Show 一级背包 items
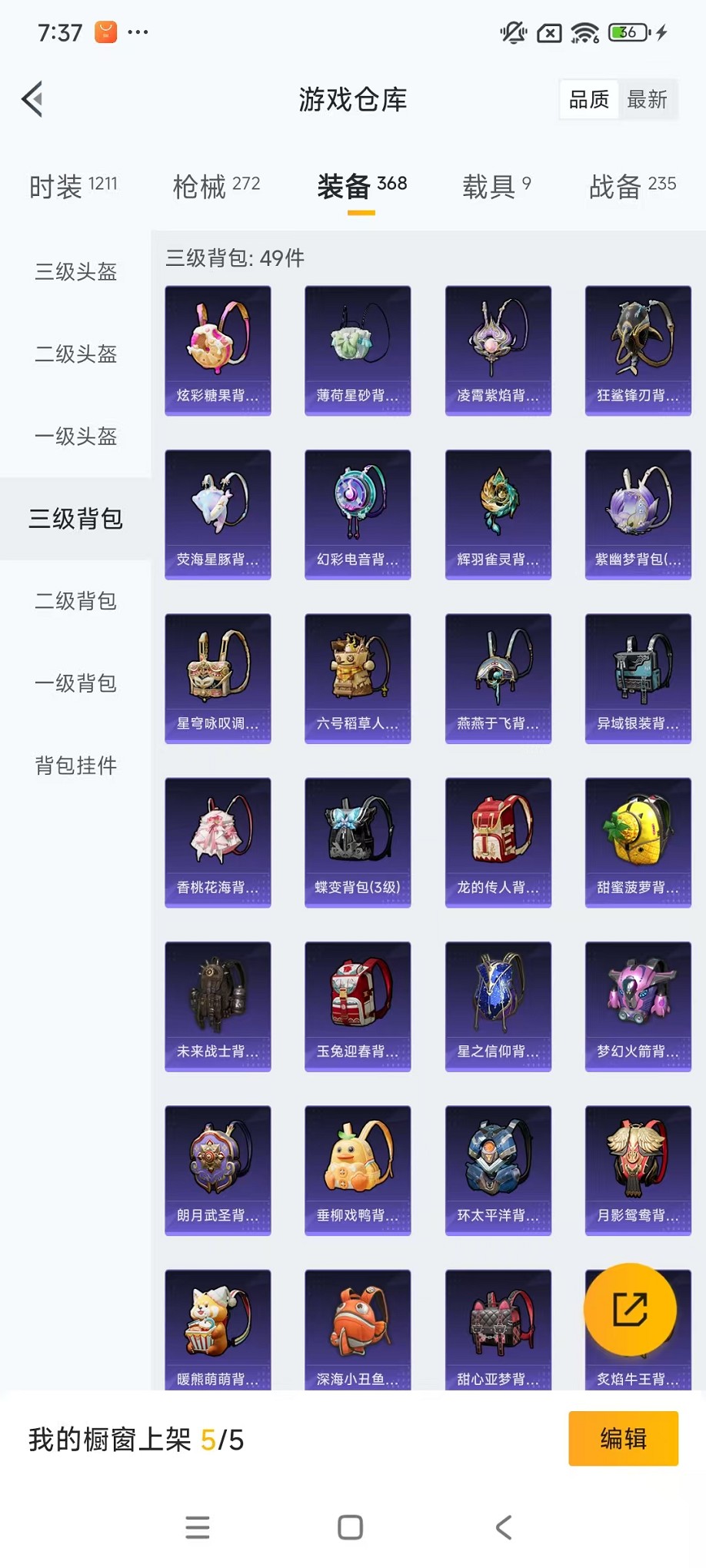706x1568 pixels. [75, 683]
